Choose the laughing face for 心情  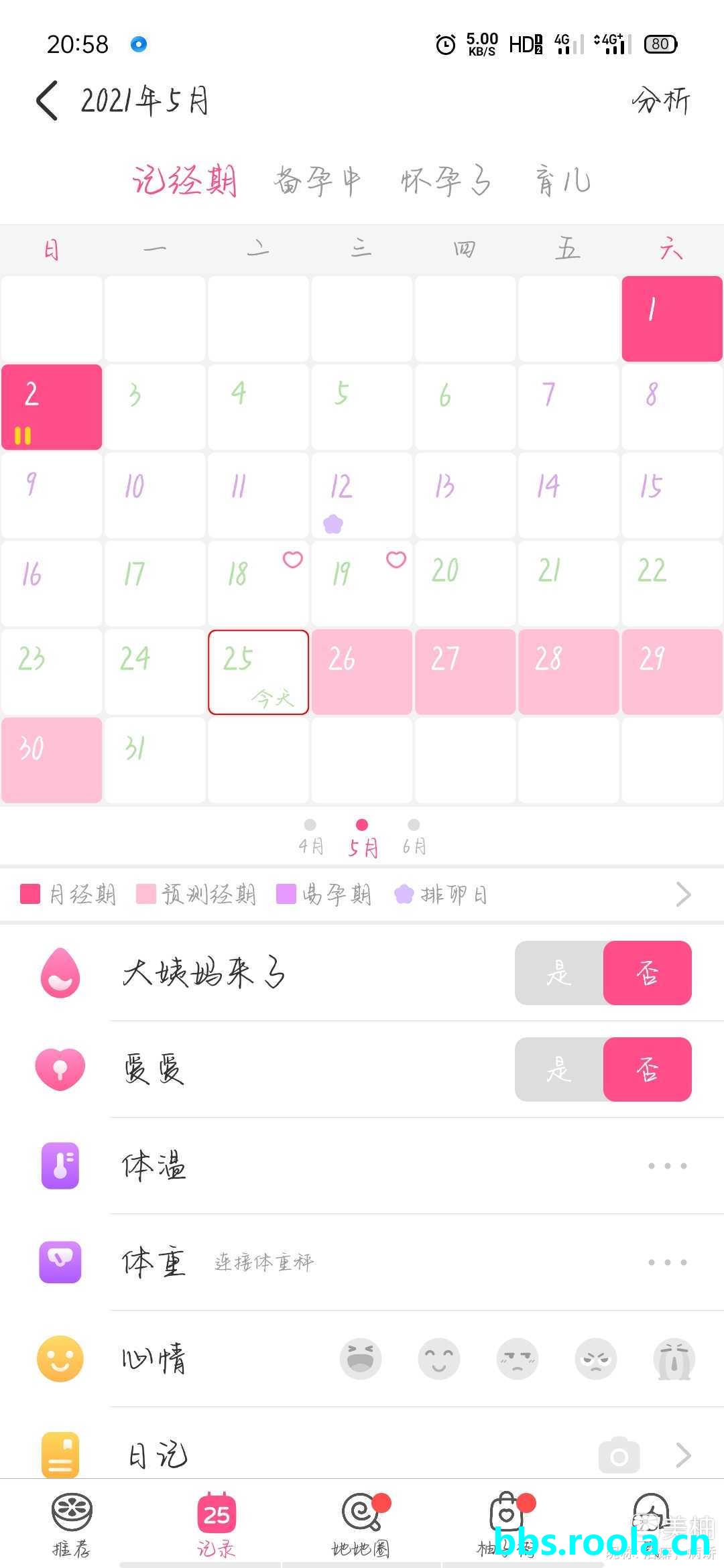(361, 1359)
